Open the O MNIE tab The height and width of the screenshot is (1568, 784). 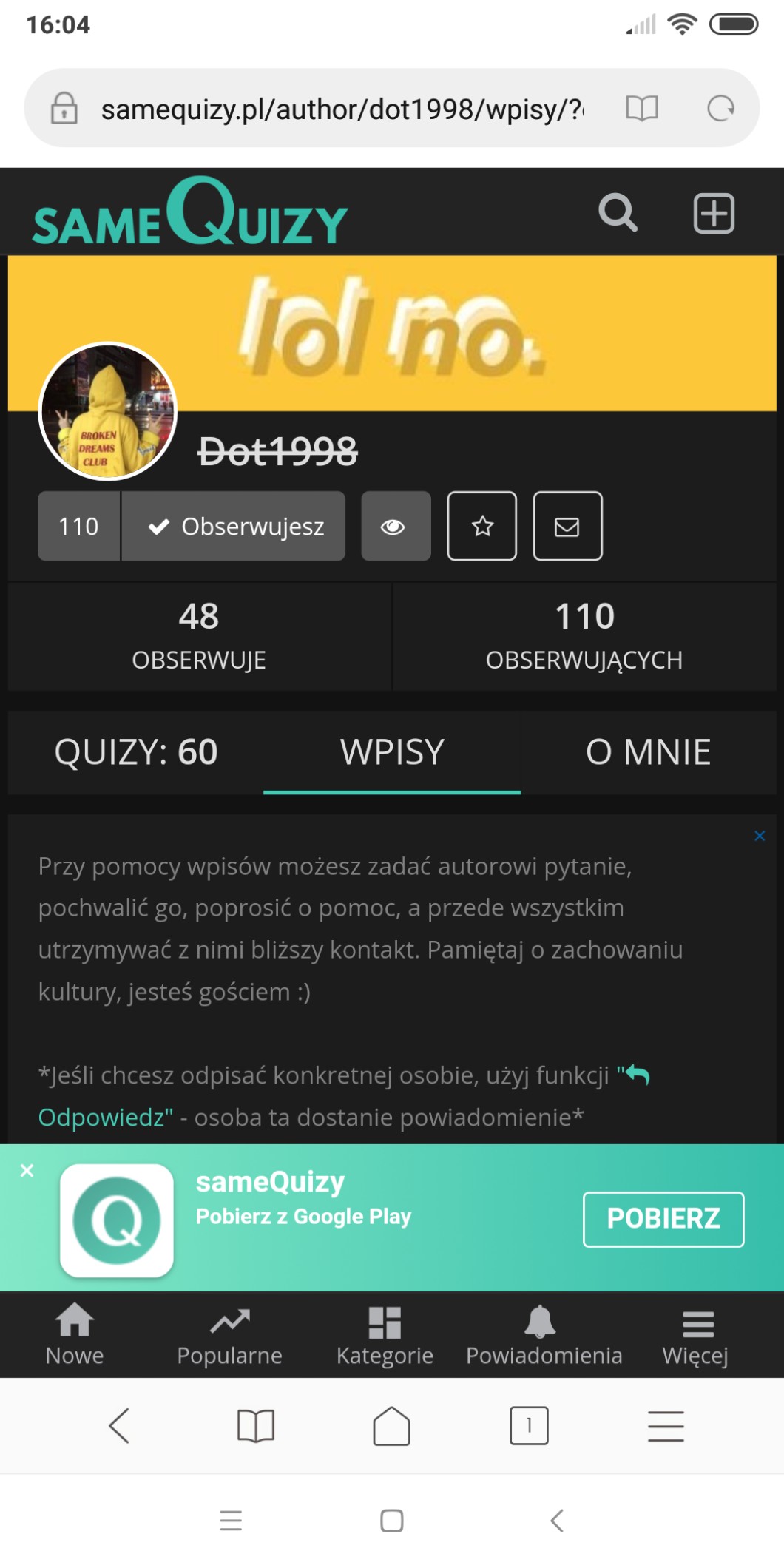pos(648,752)
